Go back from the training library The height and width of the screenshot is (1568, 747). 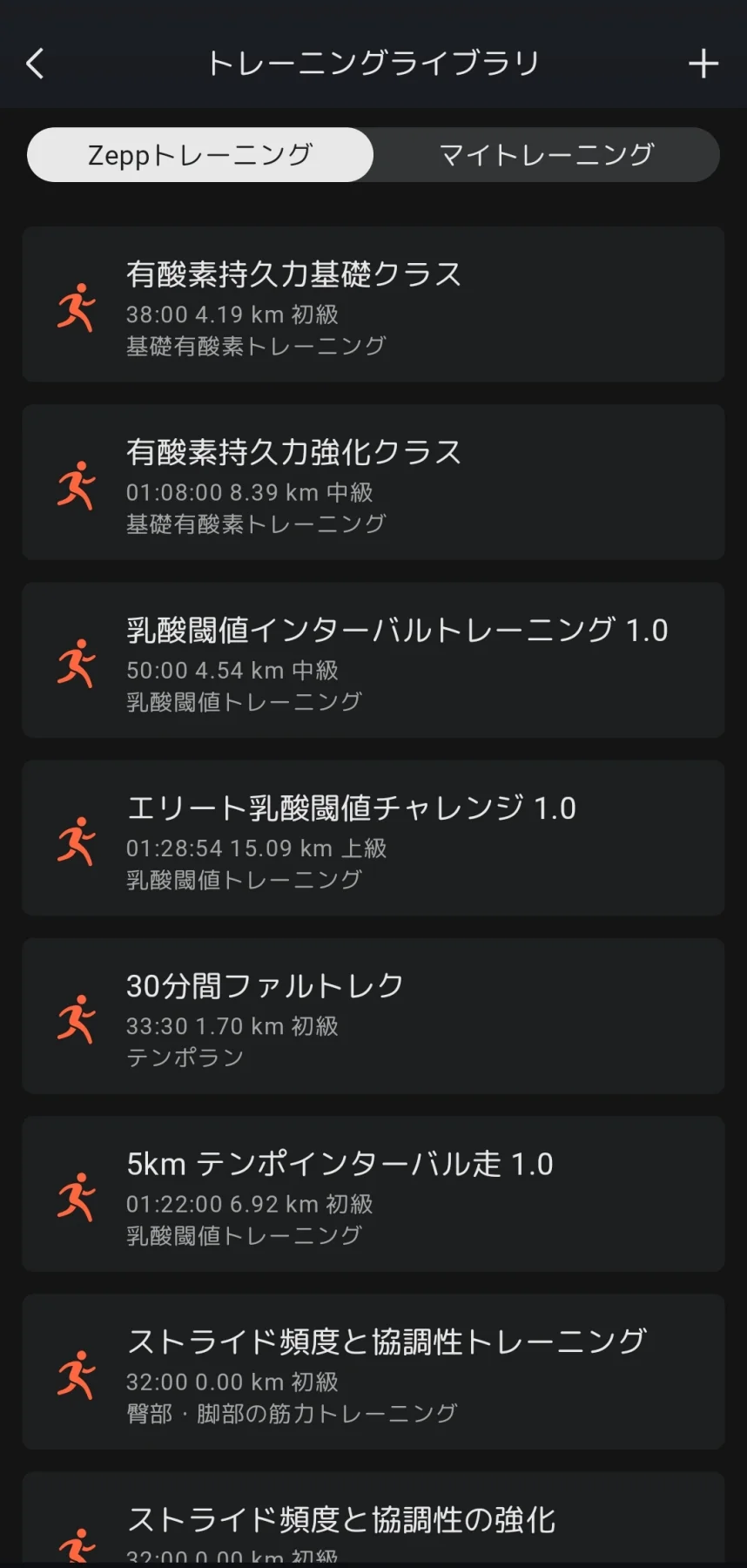(35, 64)
